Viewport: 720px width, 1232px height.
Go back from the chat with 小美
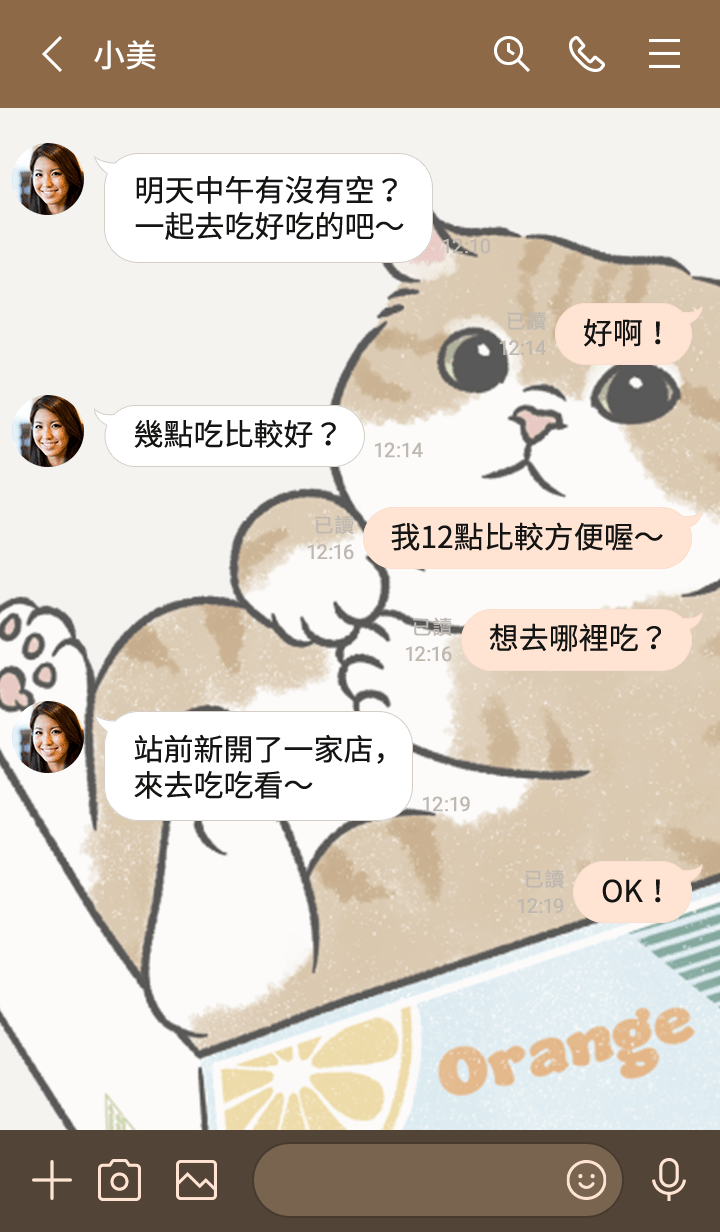pyautogui.click(x=52, y=54)
